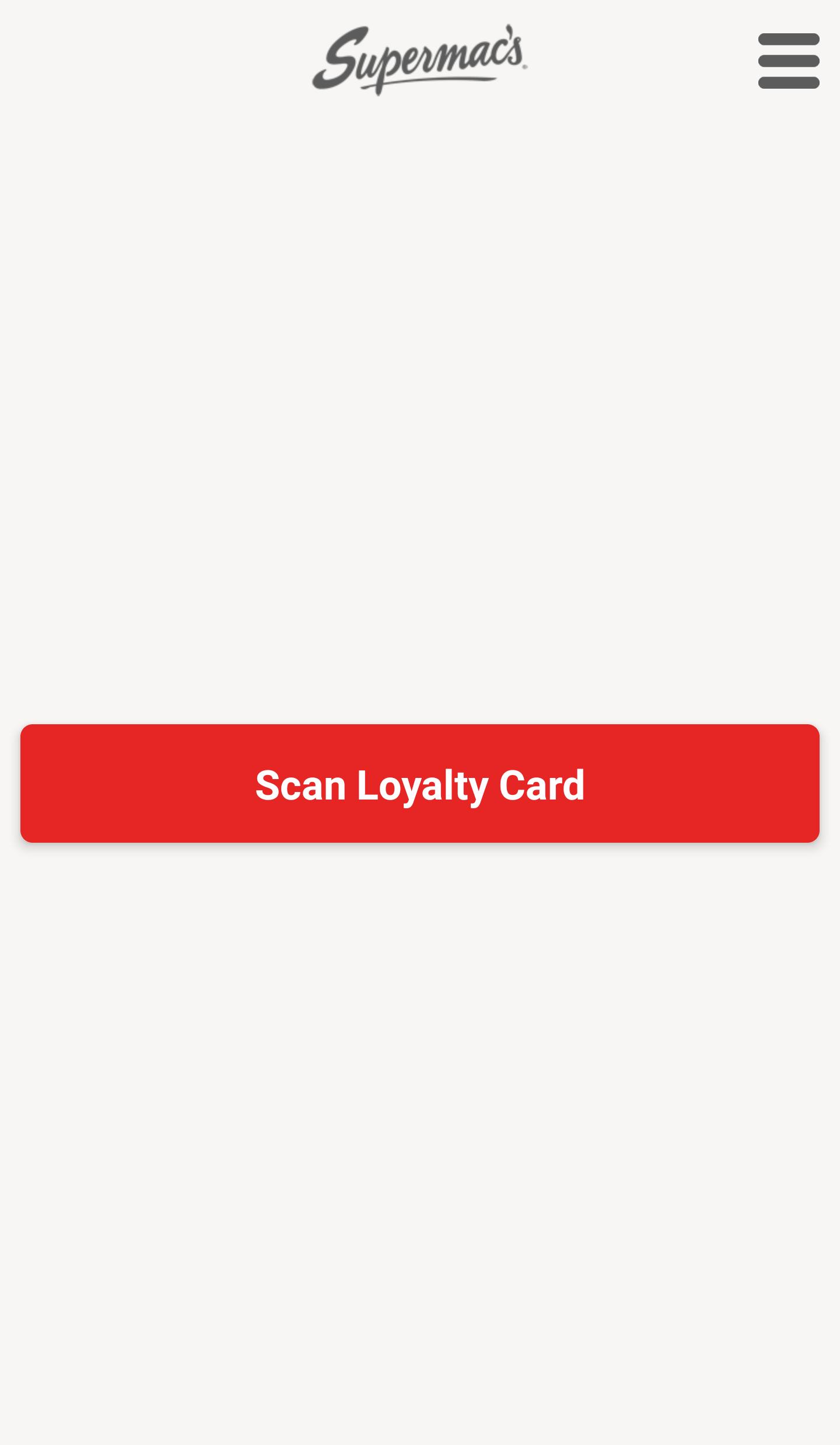Open the hamburger menu

coord(789,61)
